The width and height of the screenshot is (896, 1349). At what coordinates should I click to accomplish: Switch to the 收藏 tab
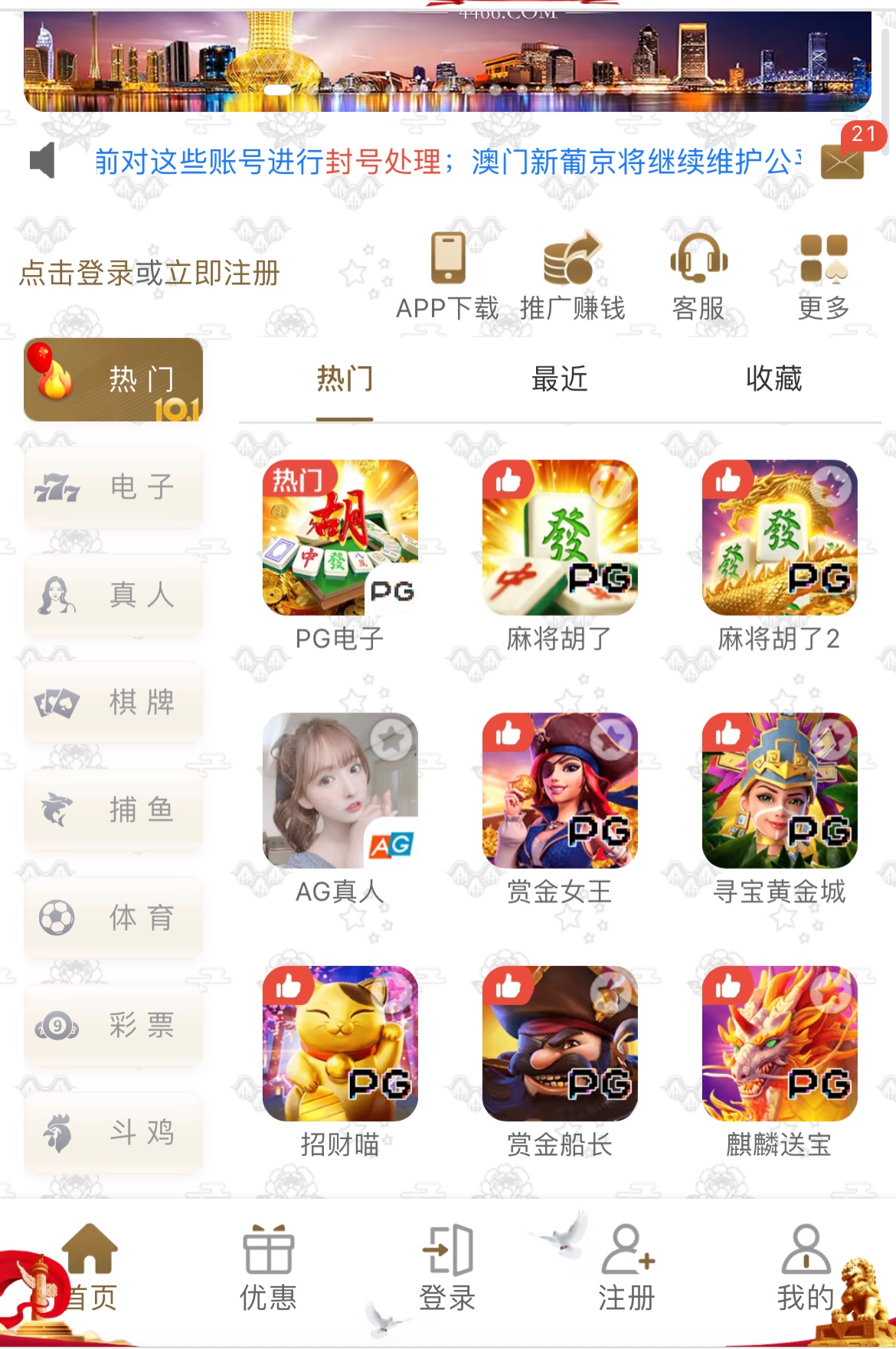tap(774, 379)
